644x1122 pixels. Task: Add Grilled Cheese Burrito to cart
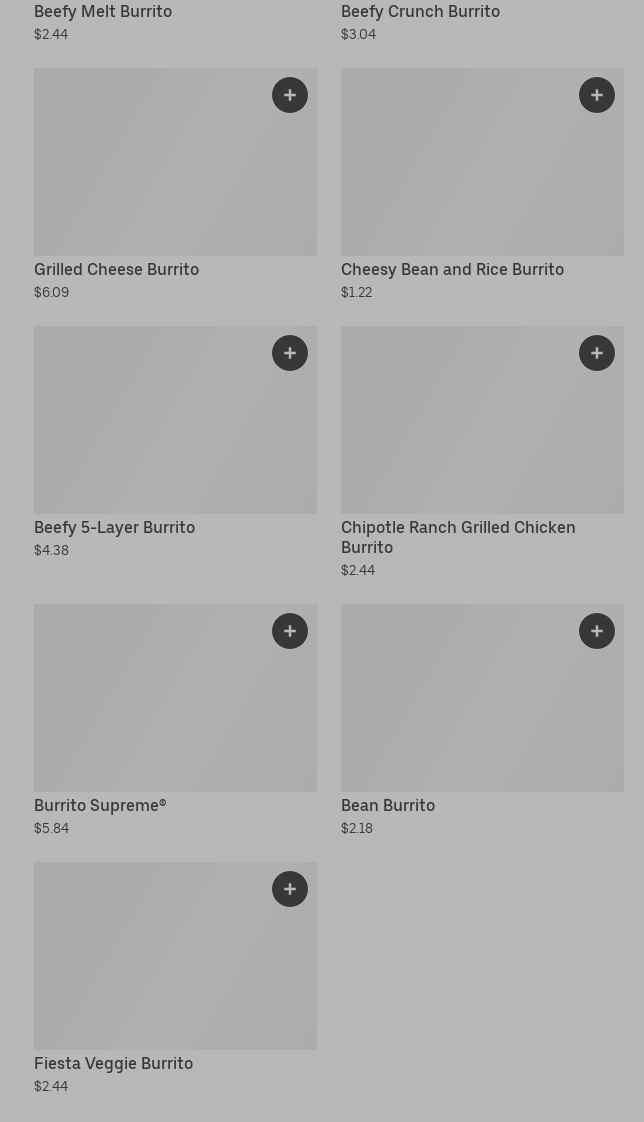(290, 95)
